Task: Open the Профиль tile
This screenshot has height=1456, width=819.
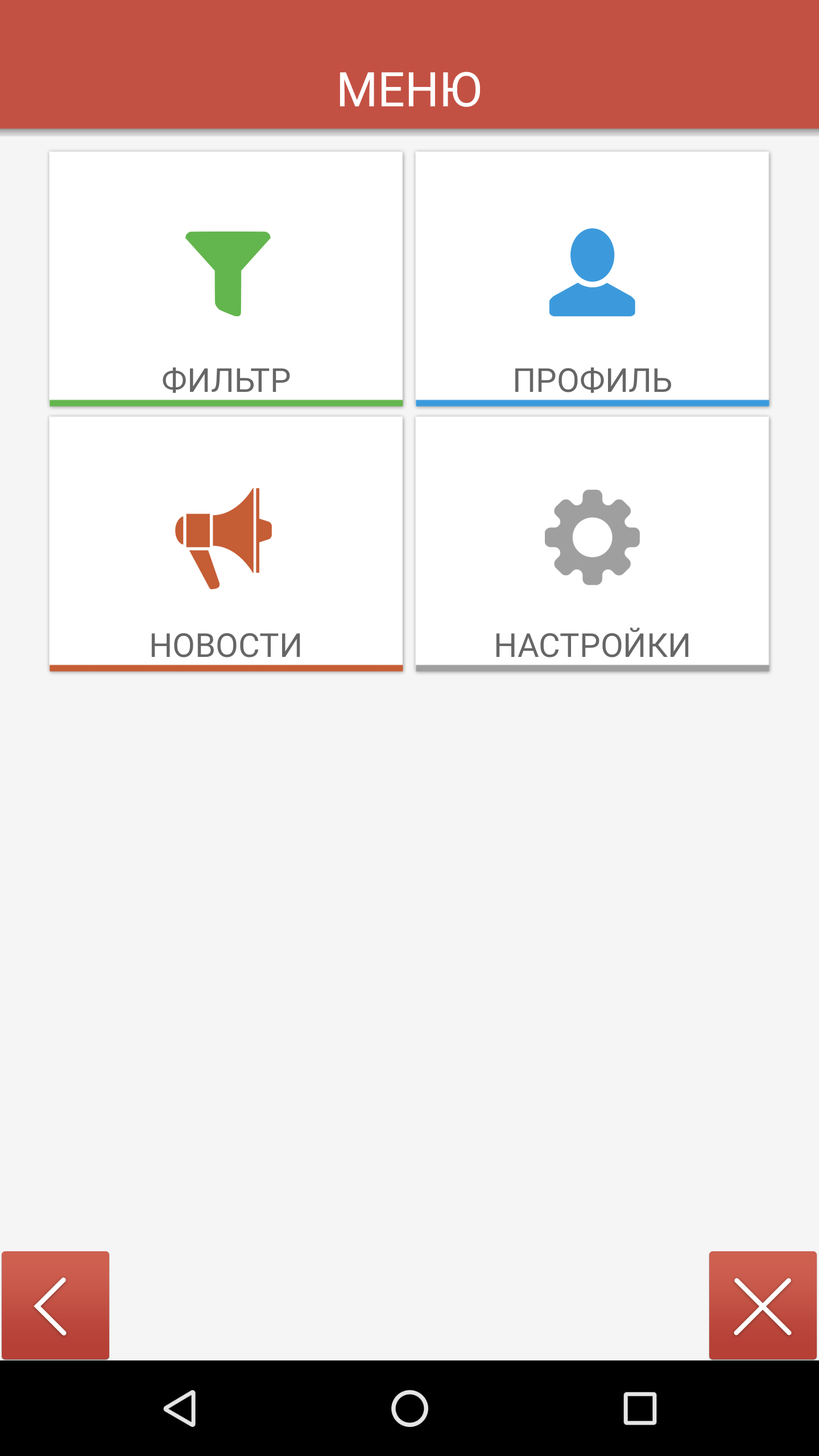Action: [592, 279]
